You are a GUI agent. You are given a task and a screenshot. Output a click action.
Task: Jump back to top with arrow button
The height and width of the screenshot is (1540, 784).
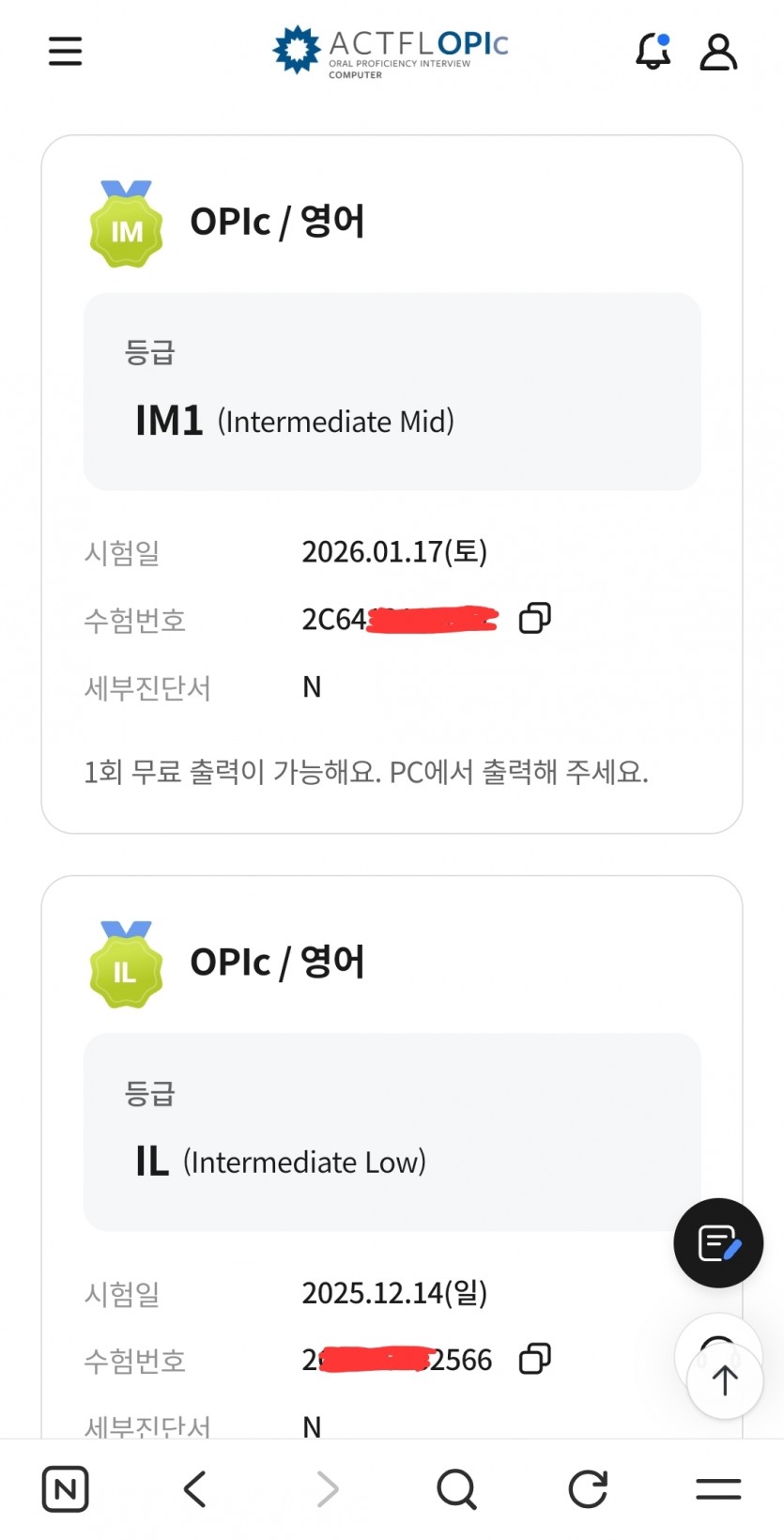pyautogui.click(x=724, y=1380)
